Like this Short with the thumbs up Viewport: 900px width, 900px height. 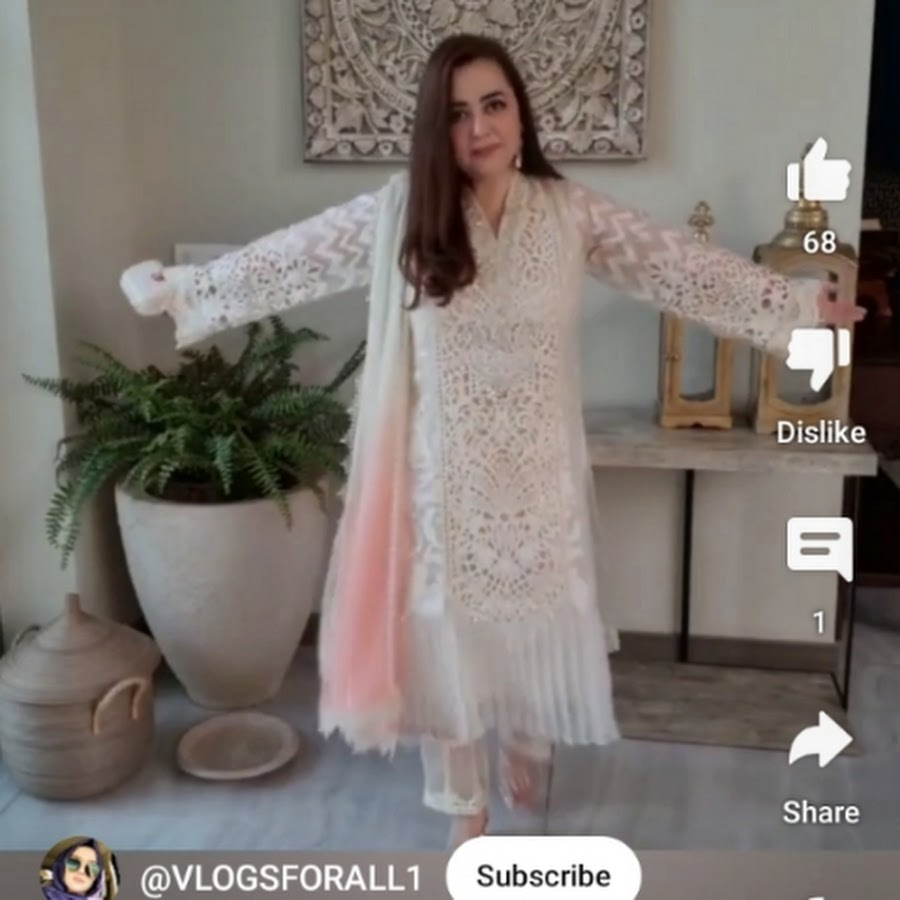point(818,172)
